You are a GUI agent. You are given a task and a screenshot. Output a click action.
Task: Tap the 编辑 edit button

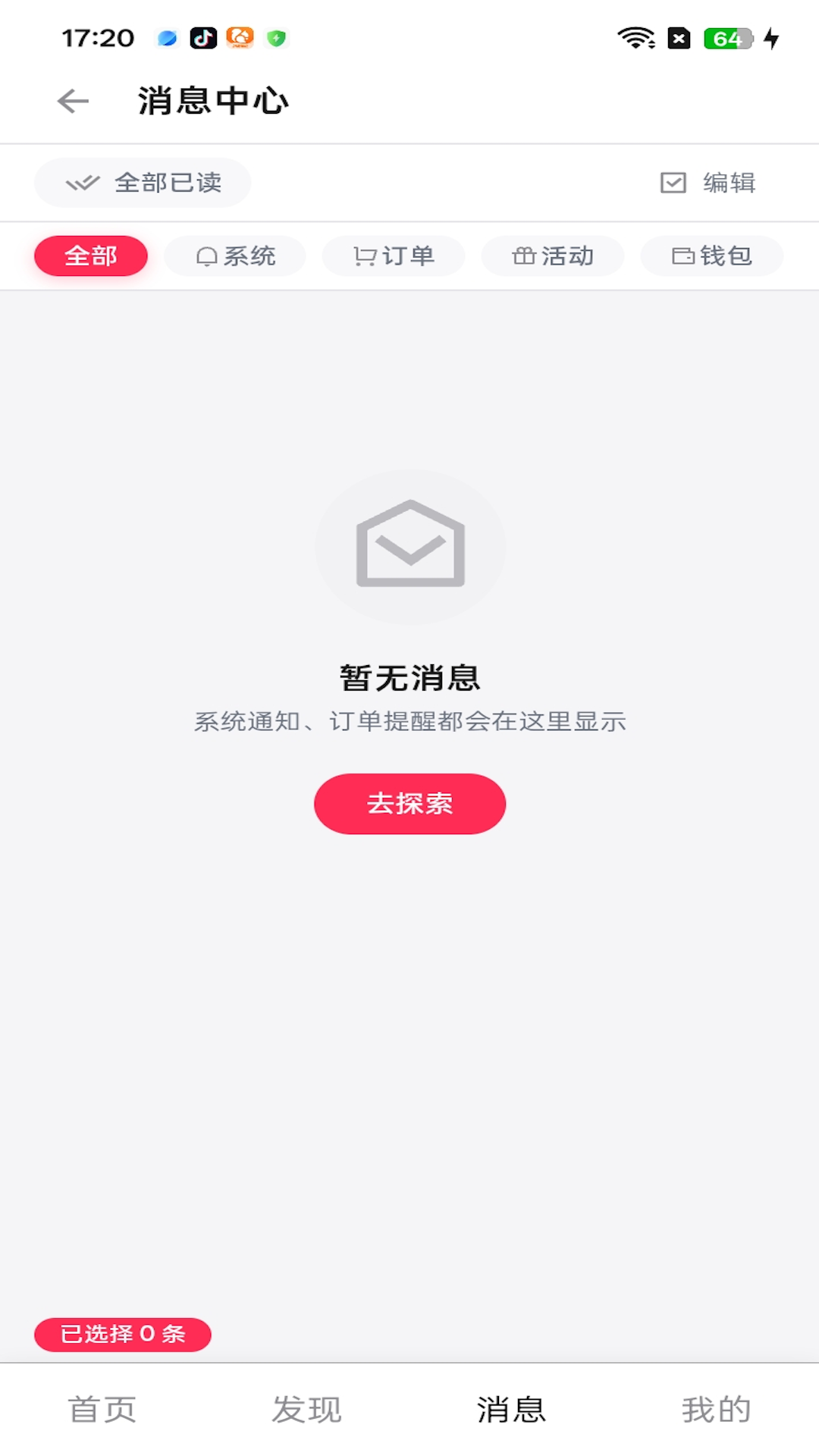point(708,183)
